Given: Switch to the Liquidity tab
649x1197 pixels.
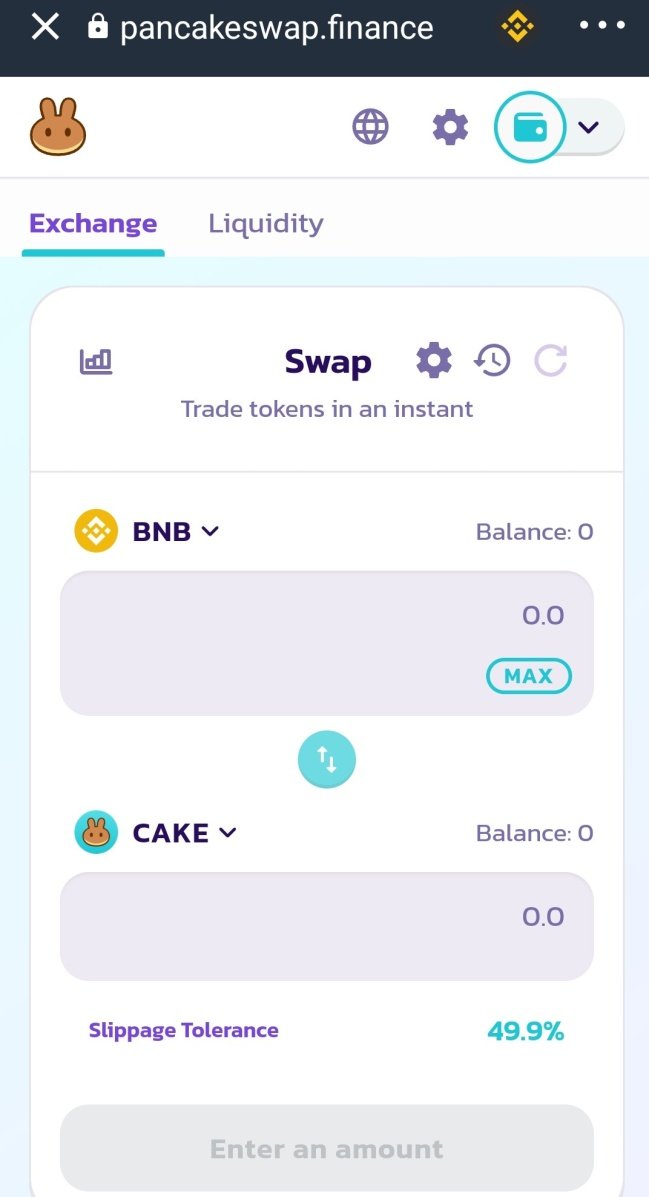Looking at the screenshot, I should (265, 223).
